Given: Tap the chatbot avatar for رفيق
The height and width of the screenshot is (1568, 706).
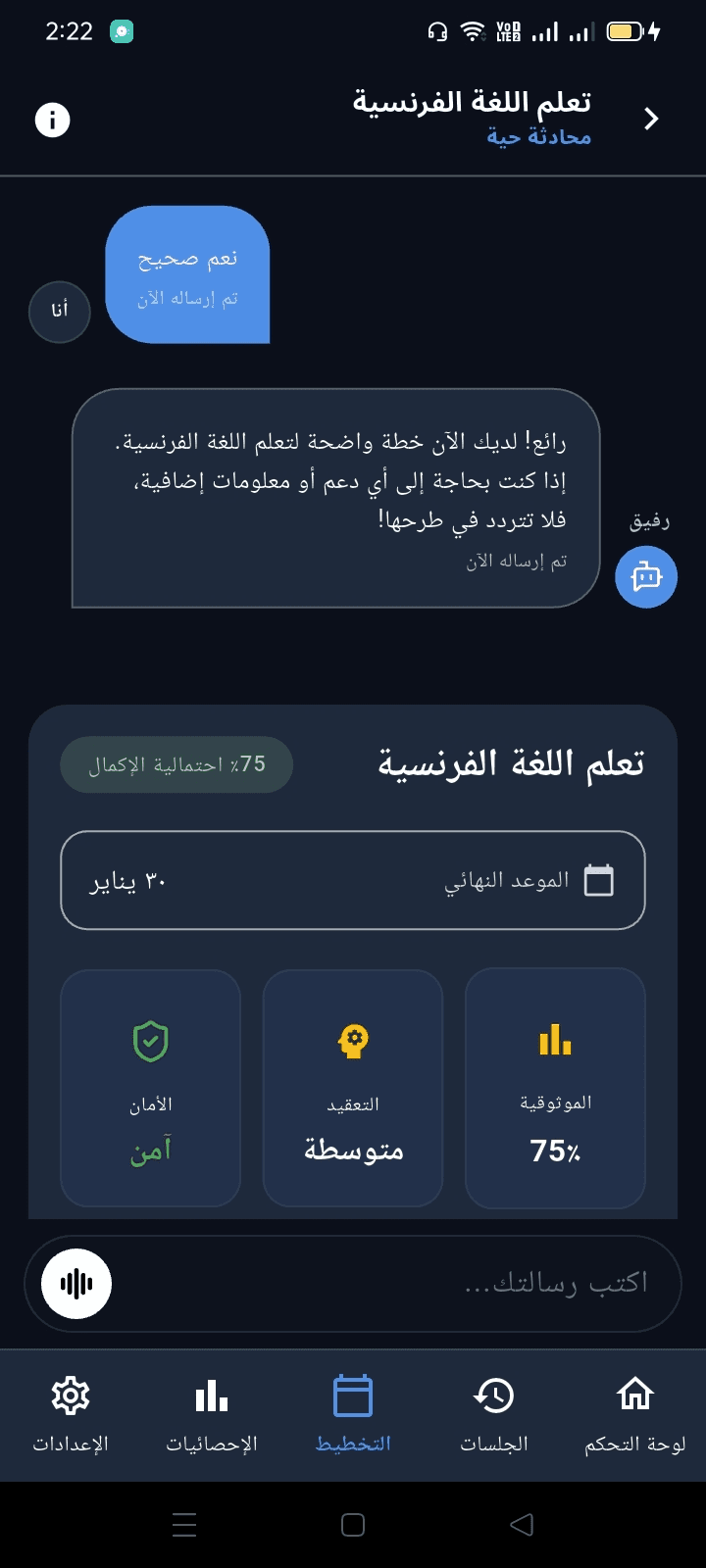Looking at the screenshot, I should [x=646, y=577].
